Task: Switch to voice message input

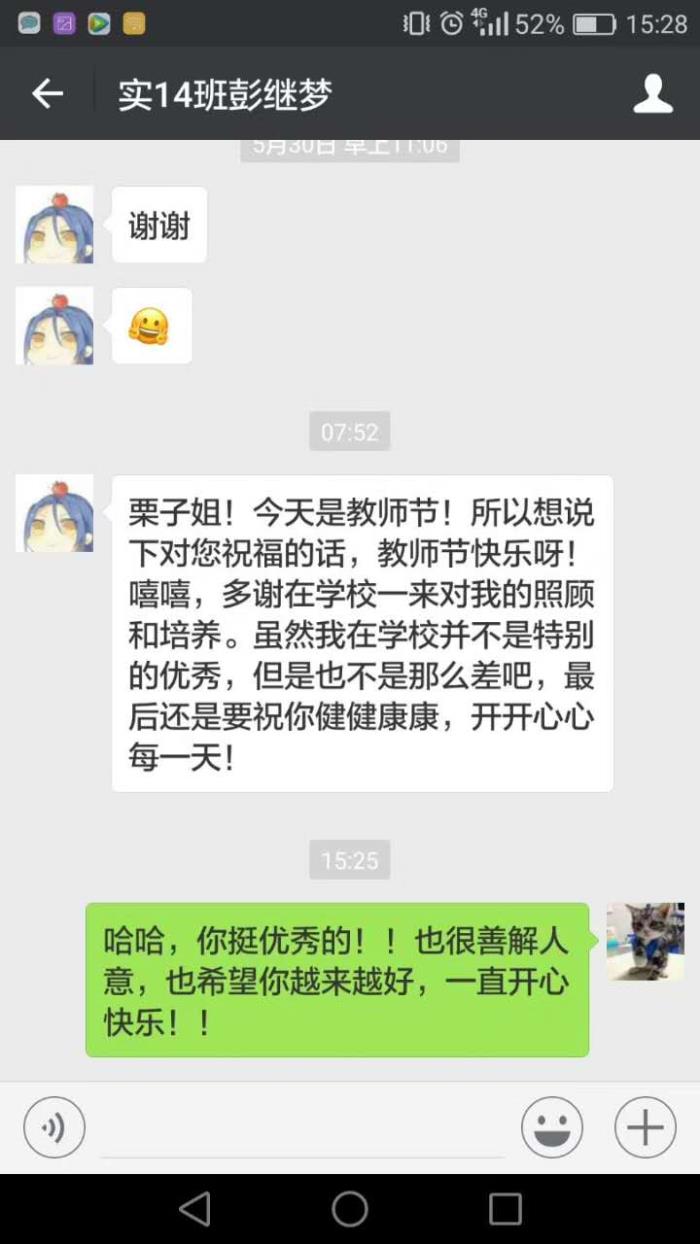Action: pyautogui.click(x=54, y=1128)
